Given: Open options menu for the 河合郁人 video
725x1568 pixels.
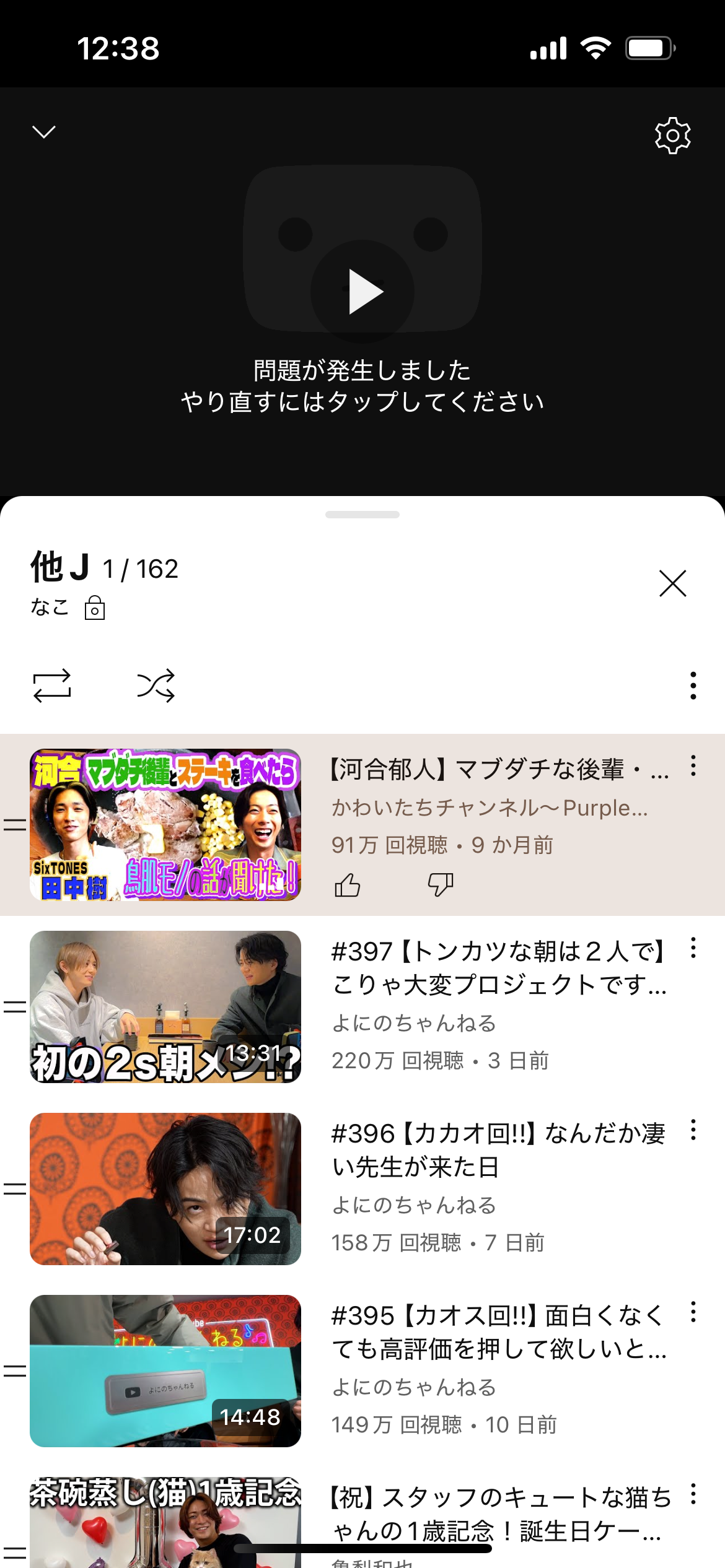Looking at the screenshot, I should point(693,770).
